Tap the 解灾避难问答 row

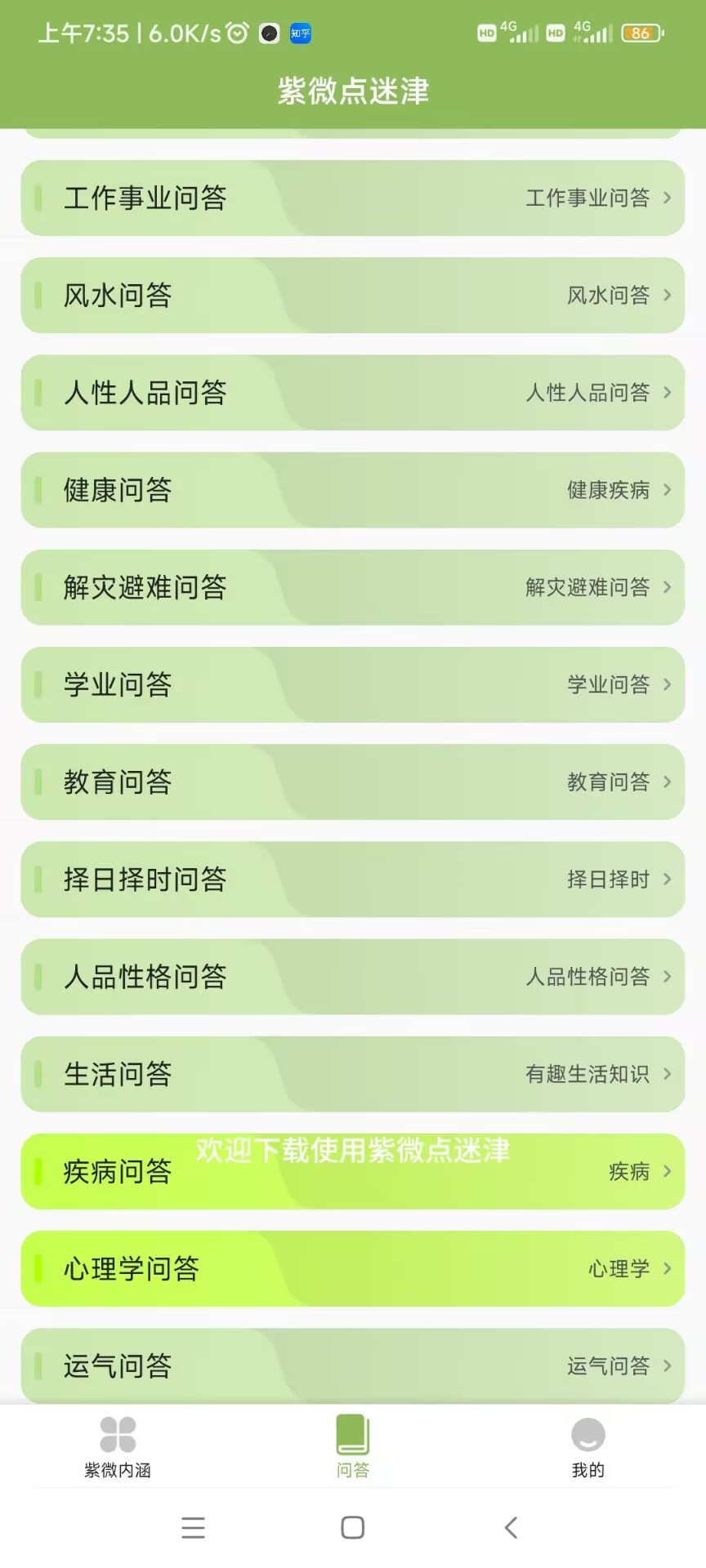[353, 587]
